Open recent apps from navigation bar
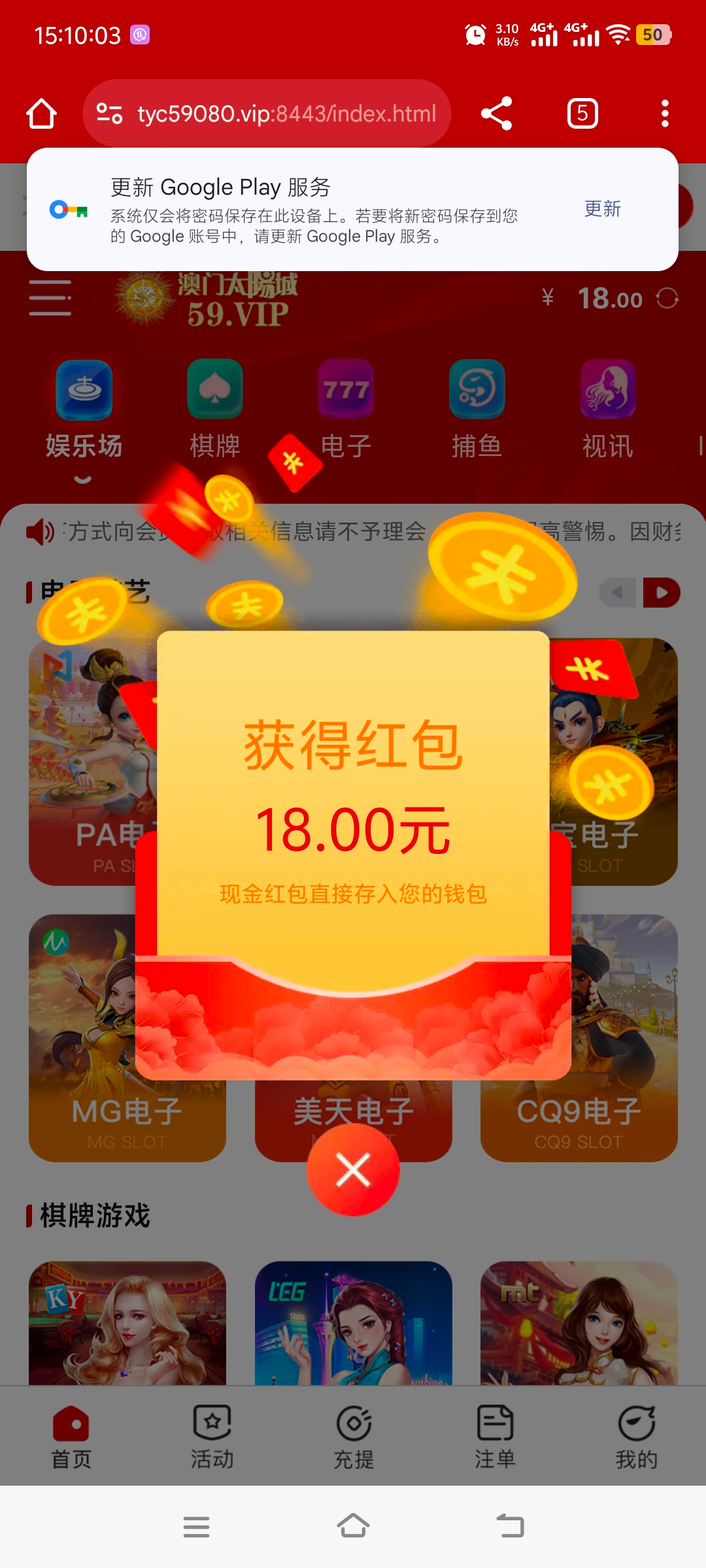This screenshot has width=706, height=1568. [x=196, y=1527]
